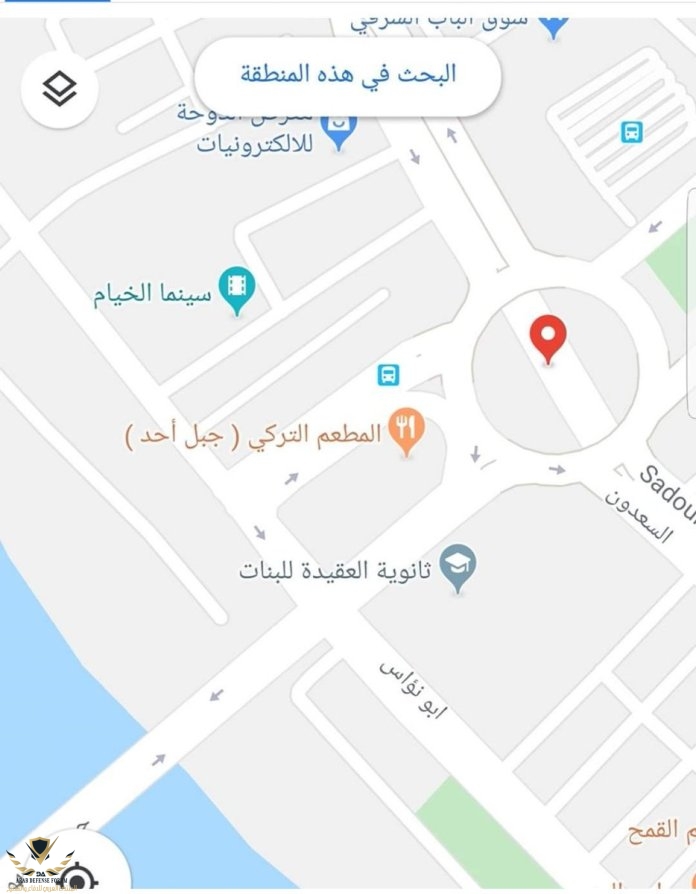Select the المطعم التركي restaurant marker
This screenshot has height=894, width=696.
point(406,432)
